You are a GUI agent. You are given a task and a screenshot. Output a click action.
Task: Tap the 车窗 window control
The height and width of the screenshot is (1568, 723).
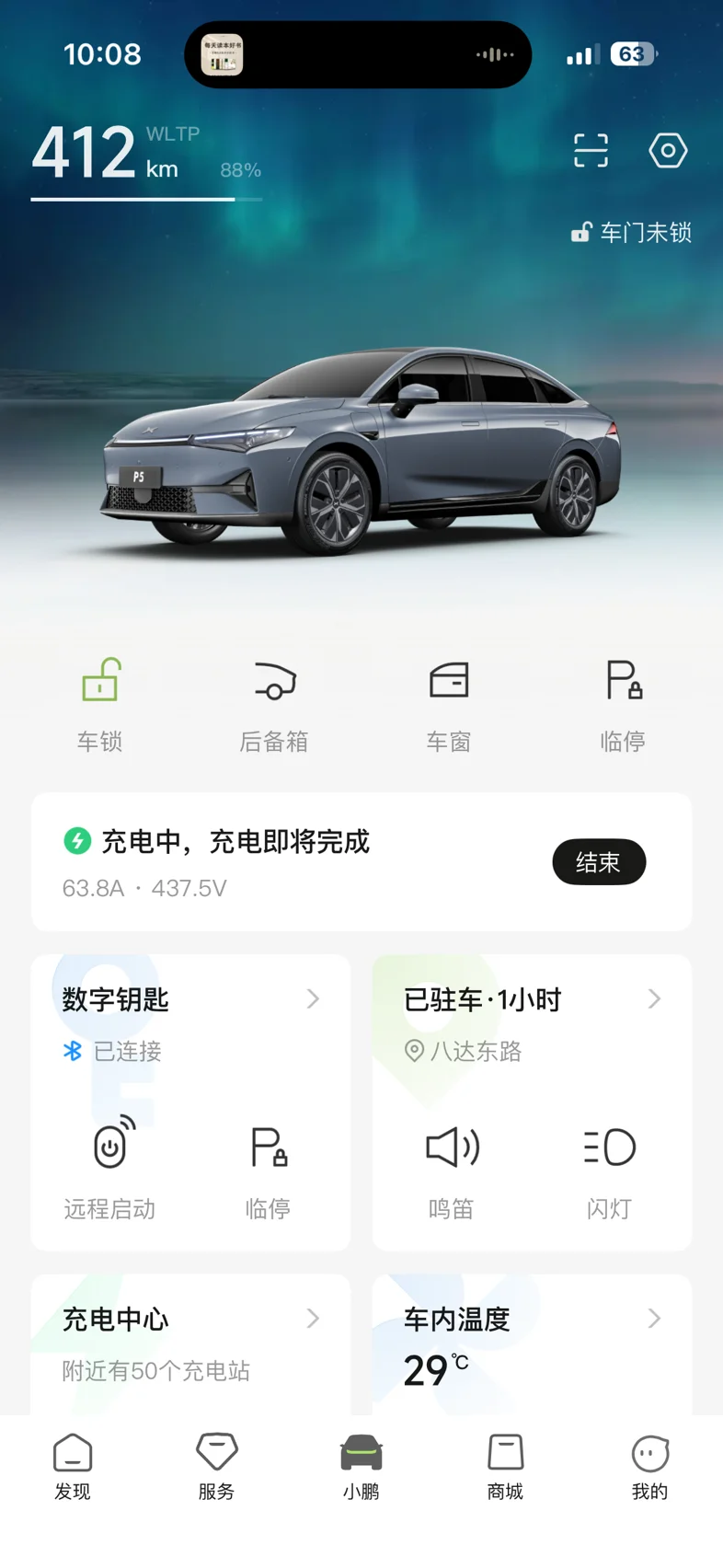[x=449, y=703]
